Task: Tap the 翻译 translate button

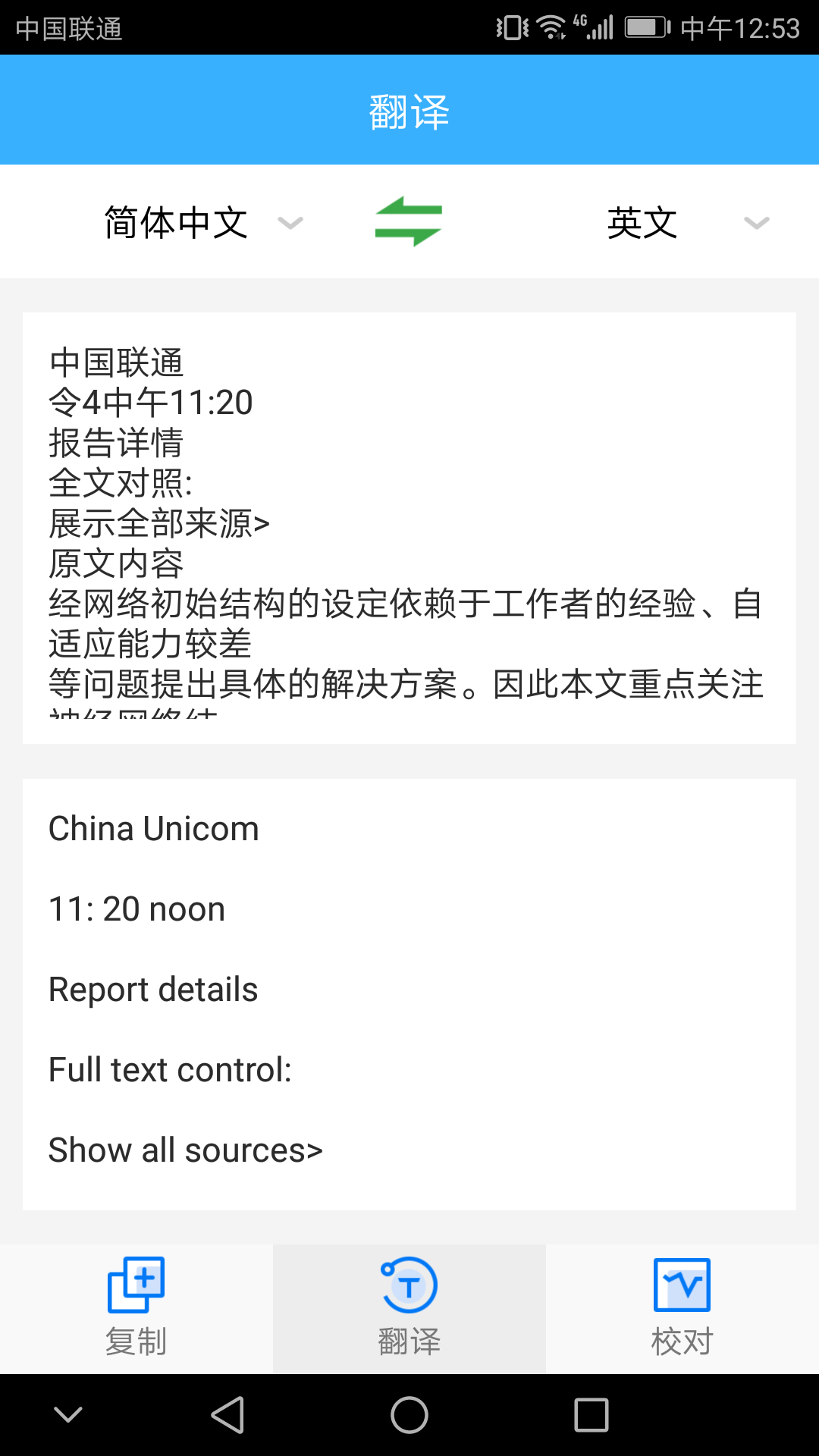Action: tap(409, 1308)
